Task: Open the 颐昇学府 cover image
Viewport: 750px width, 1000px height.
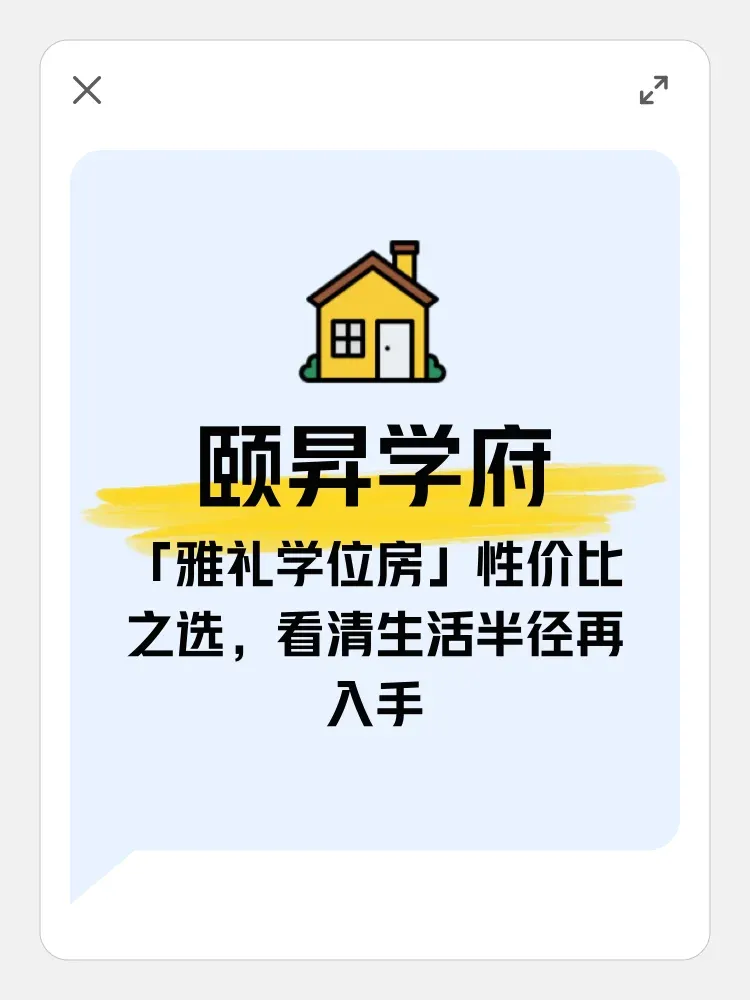Action: point(375,500)
